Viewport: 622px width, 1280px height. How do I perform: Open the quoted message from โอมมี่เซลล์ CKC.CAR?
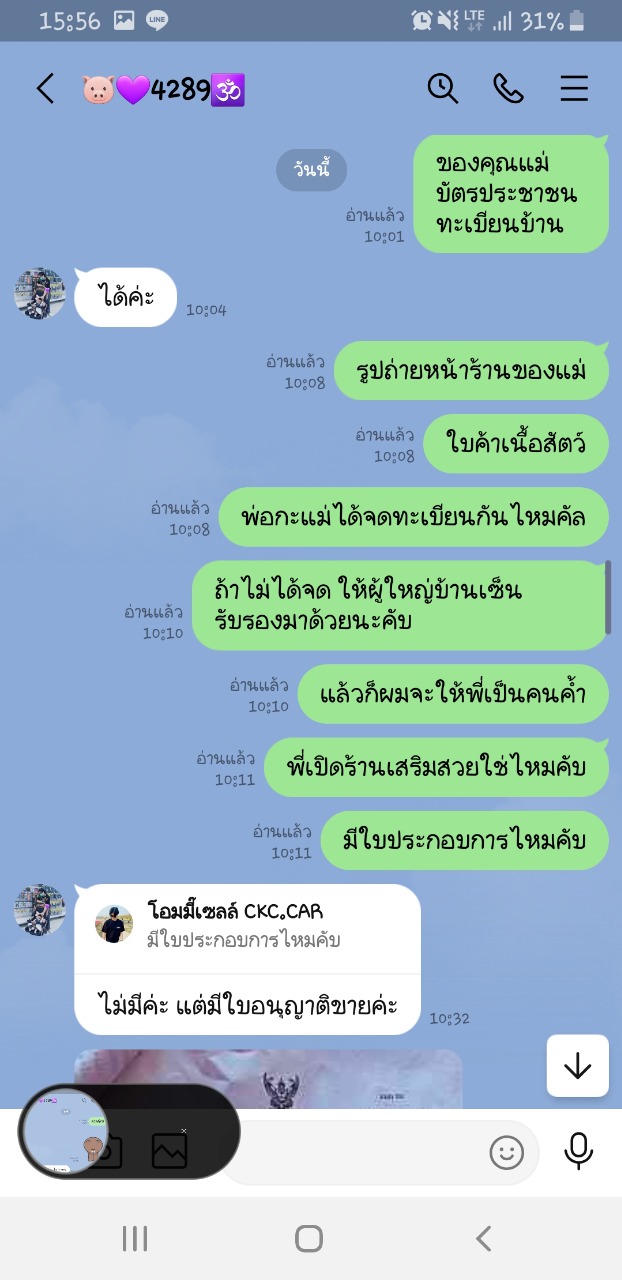coord(247,926)
